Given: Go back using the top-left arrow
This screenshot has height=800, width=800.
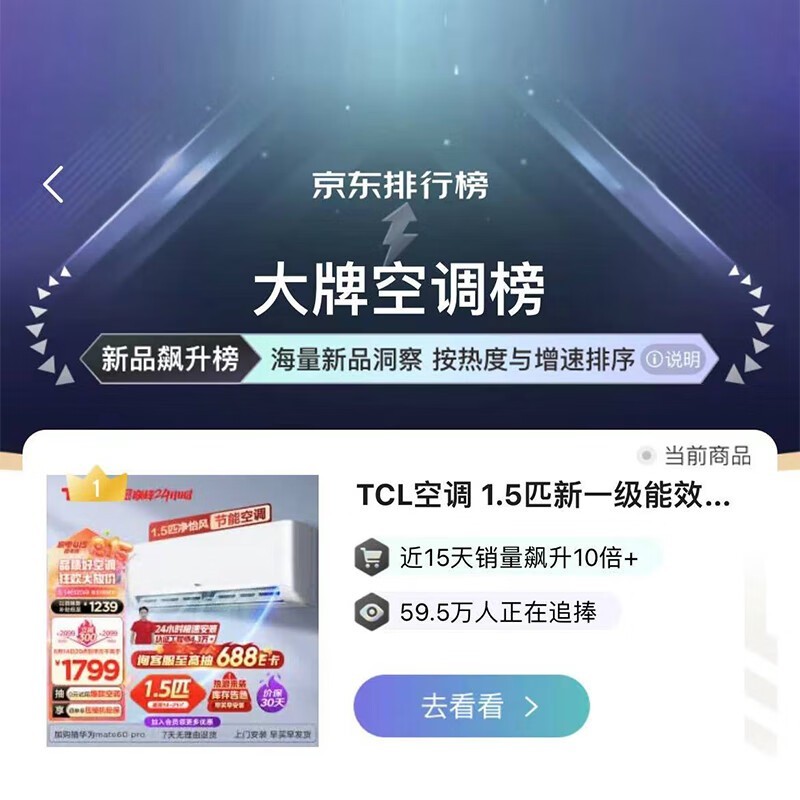Looking at the screenshot, I should tap(54, 185).
